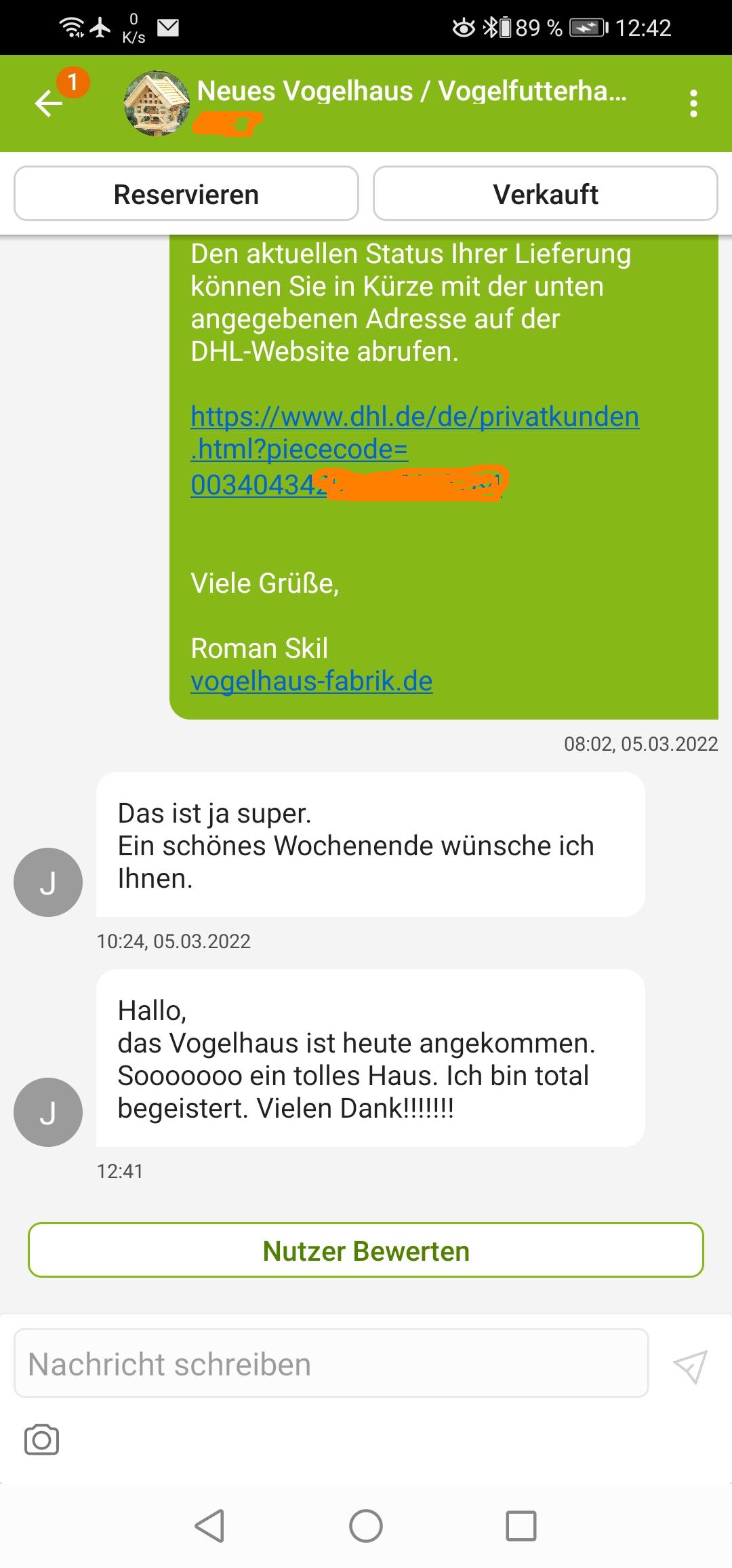Send the message with paper plane icon
732x1568 pixels.
(690, 1366)
